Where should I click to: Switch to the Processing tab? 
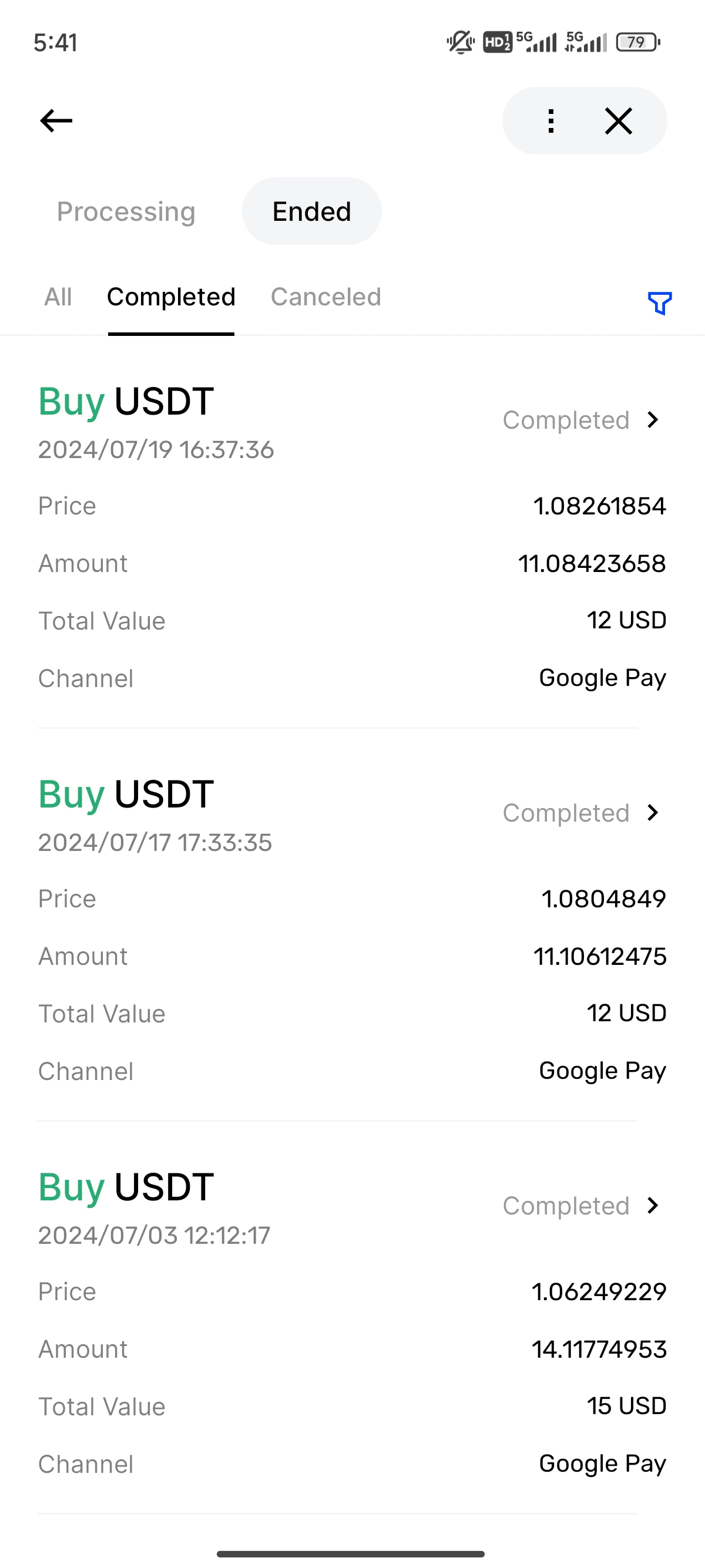[x=126, y=212]
